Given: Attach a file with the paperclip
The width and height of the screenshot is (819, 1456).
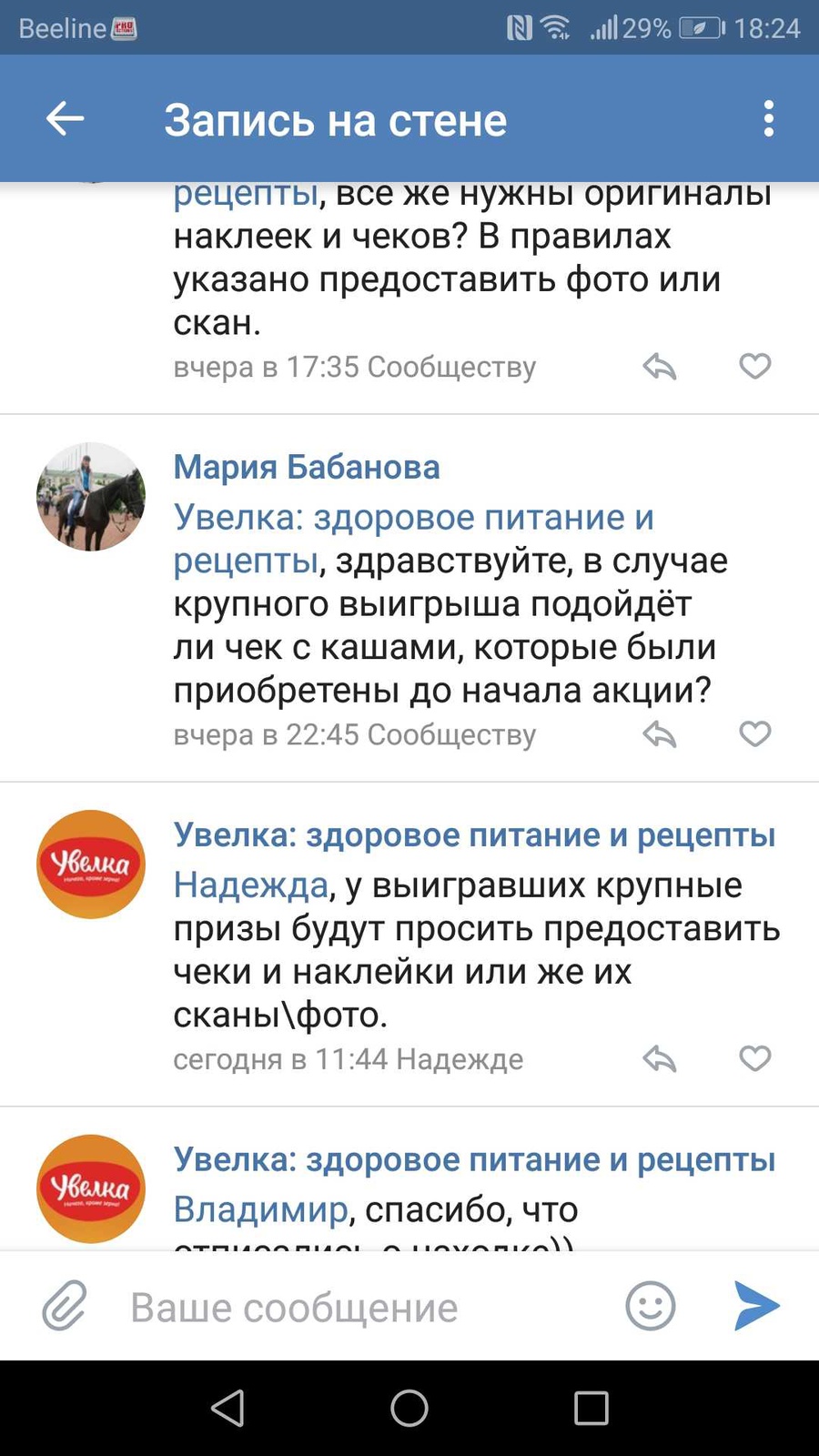Looking at the screenshot, I should (x=65, y=1306).
